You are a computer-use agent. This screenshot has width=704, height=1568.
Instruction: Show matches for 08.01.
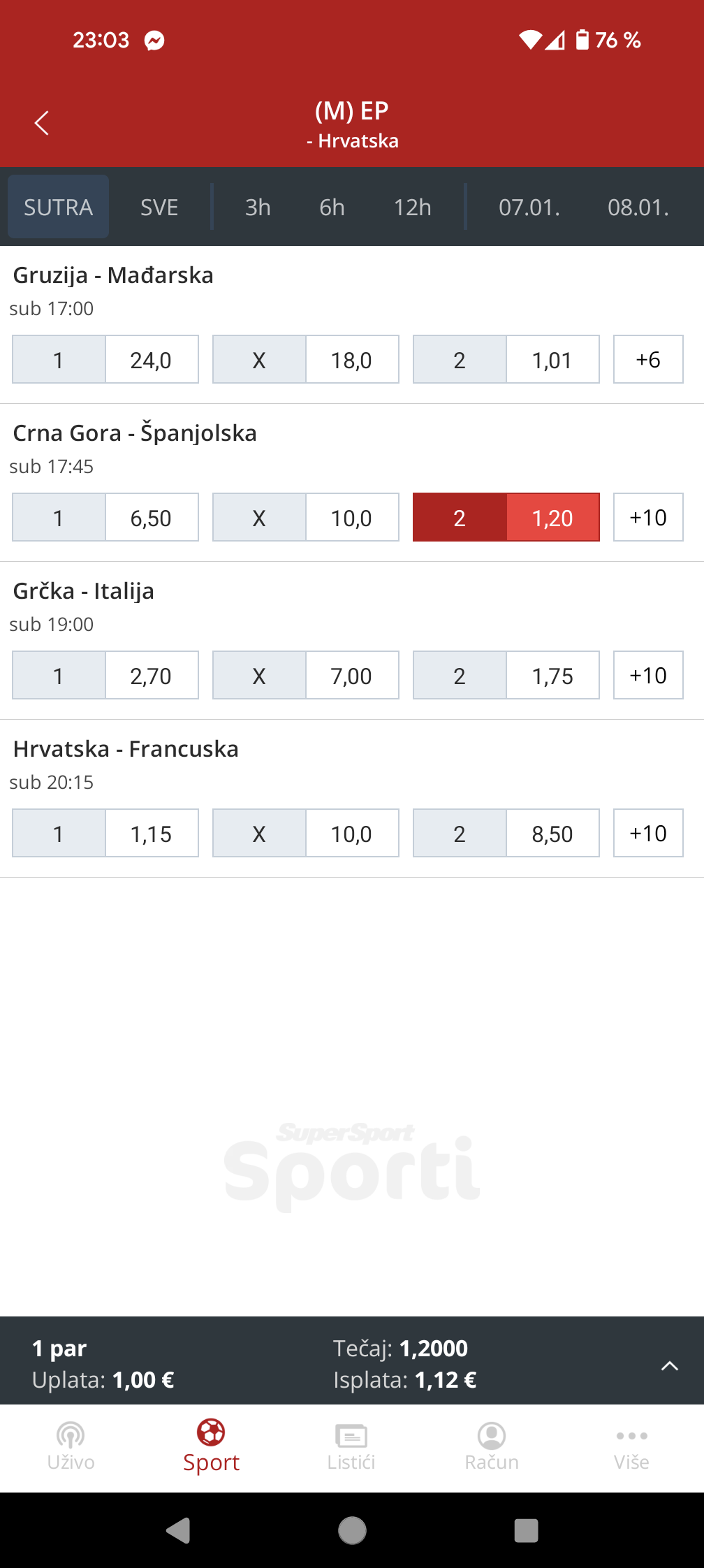pos(638,207)
